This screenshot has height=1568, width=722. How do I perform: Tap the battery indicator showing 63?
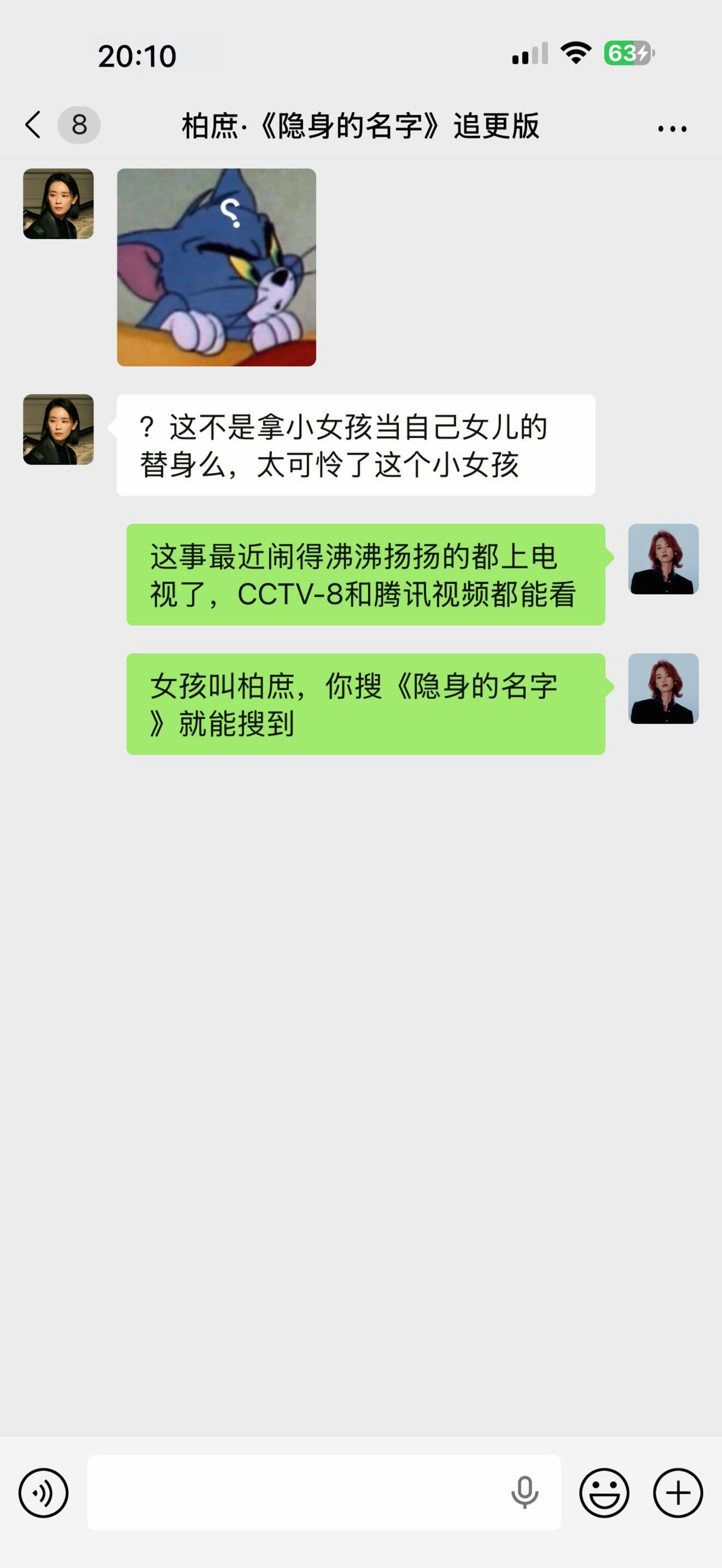[x=625, y=54]
